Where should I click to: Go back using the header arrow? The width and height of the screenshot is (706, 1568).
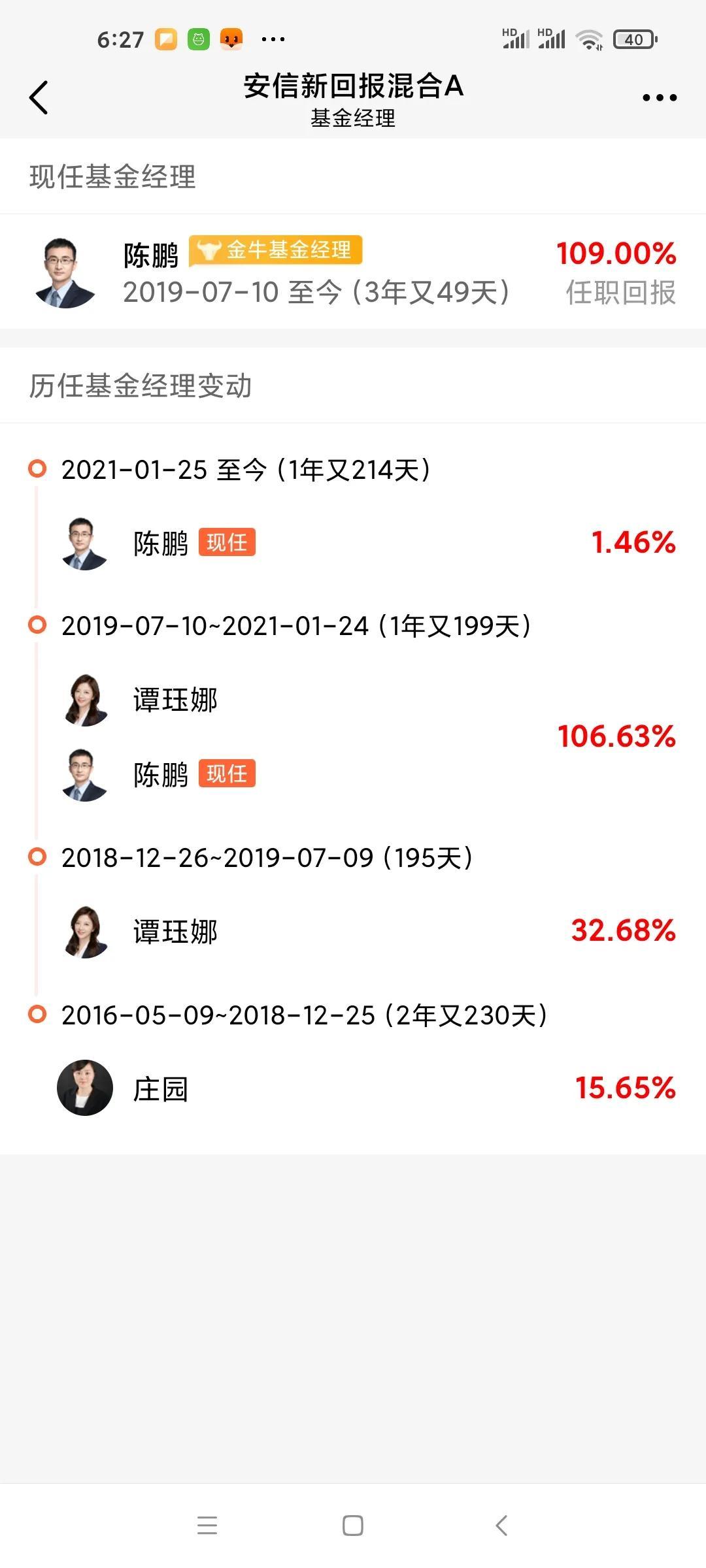[39, 97]
